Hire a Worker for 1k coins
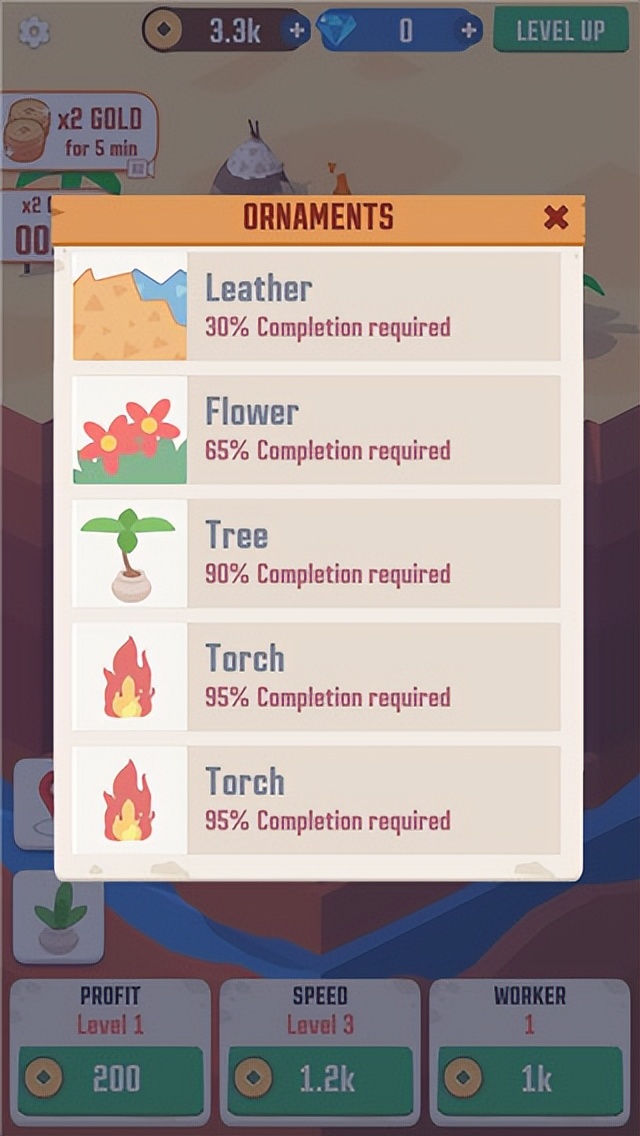Screen dimensions: 640x1136 point(530,1080)
